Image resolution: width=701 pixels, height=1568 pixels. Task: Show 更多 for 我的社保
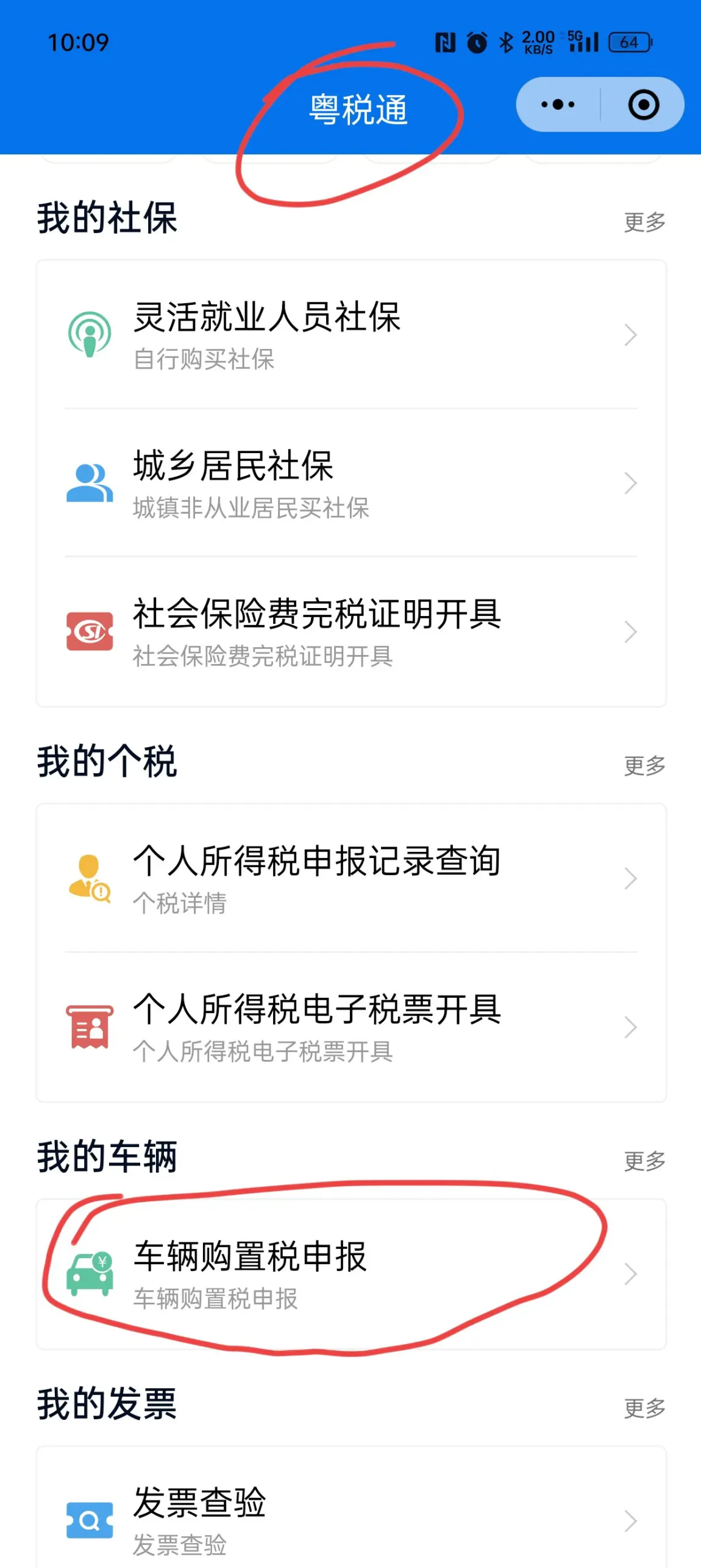pos(644,222)
